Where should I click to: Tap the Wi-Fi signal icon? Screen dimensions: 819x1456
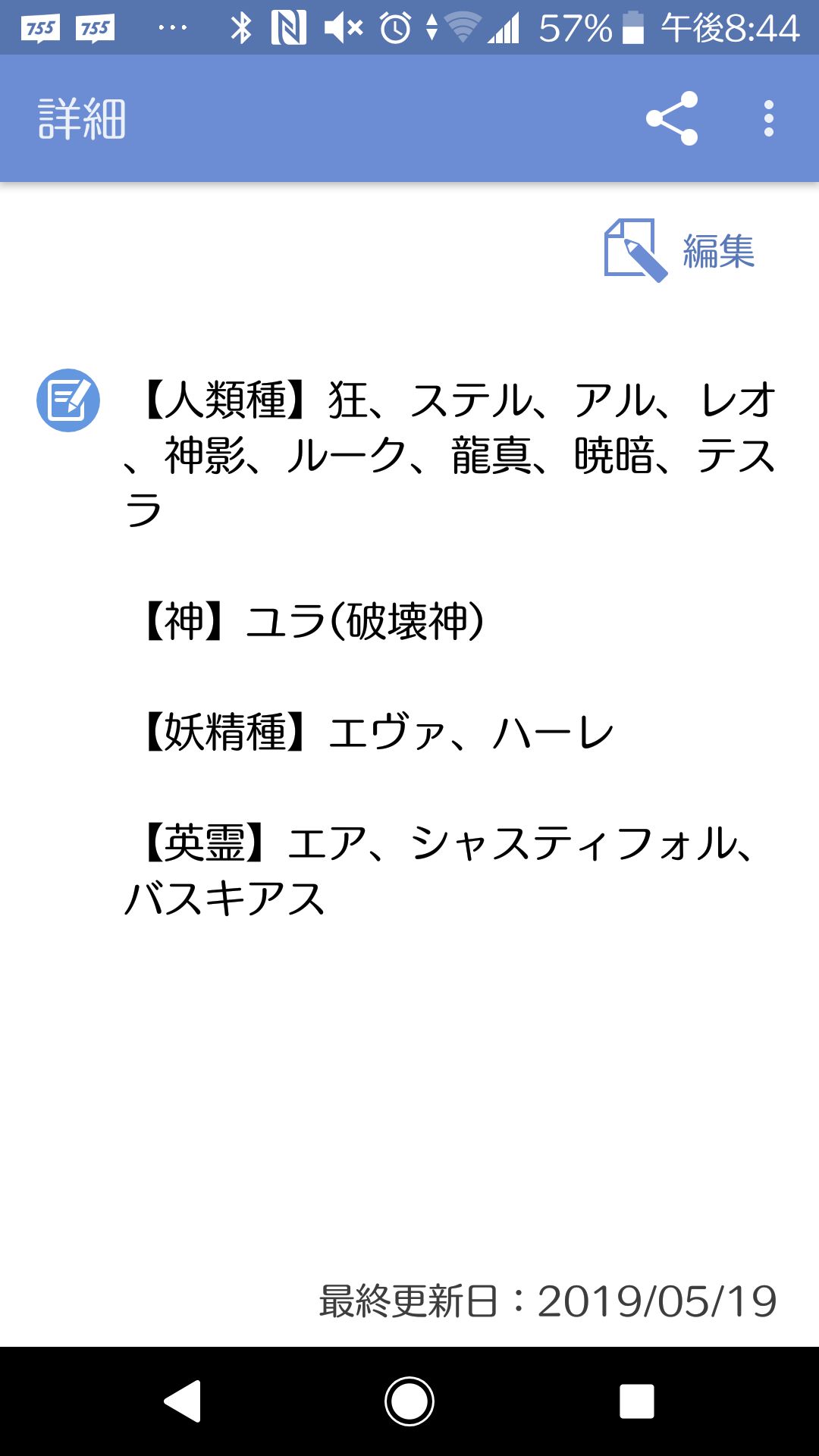click(x=463, y=25)
